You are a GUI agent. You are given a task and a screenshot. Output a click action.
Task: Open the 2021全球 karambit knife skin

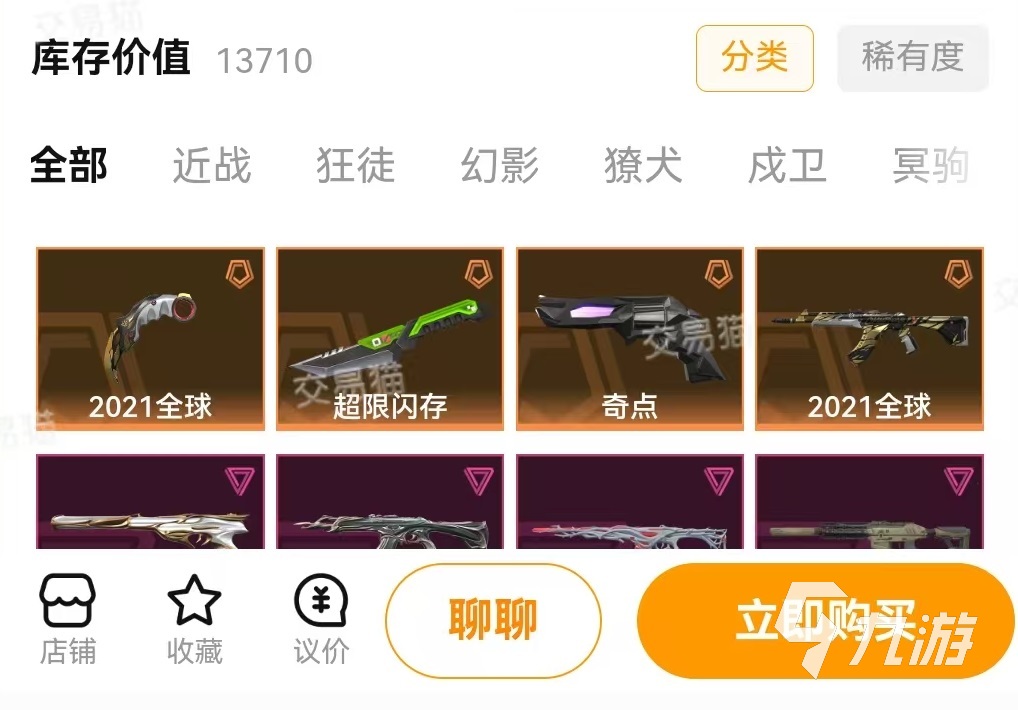click(151, 338)
